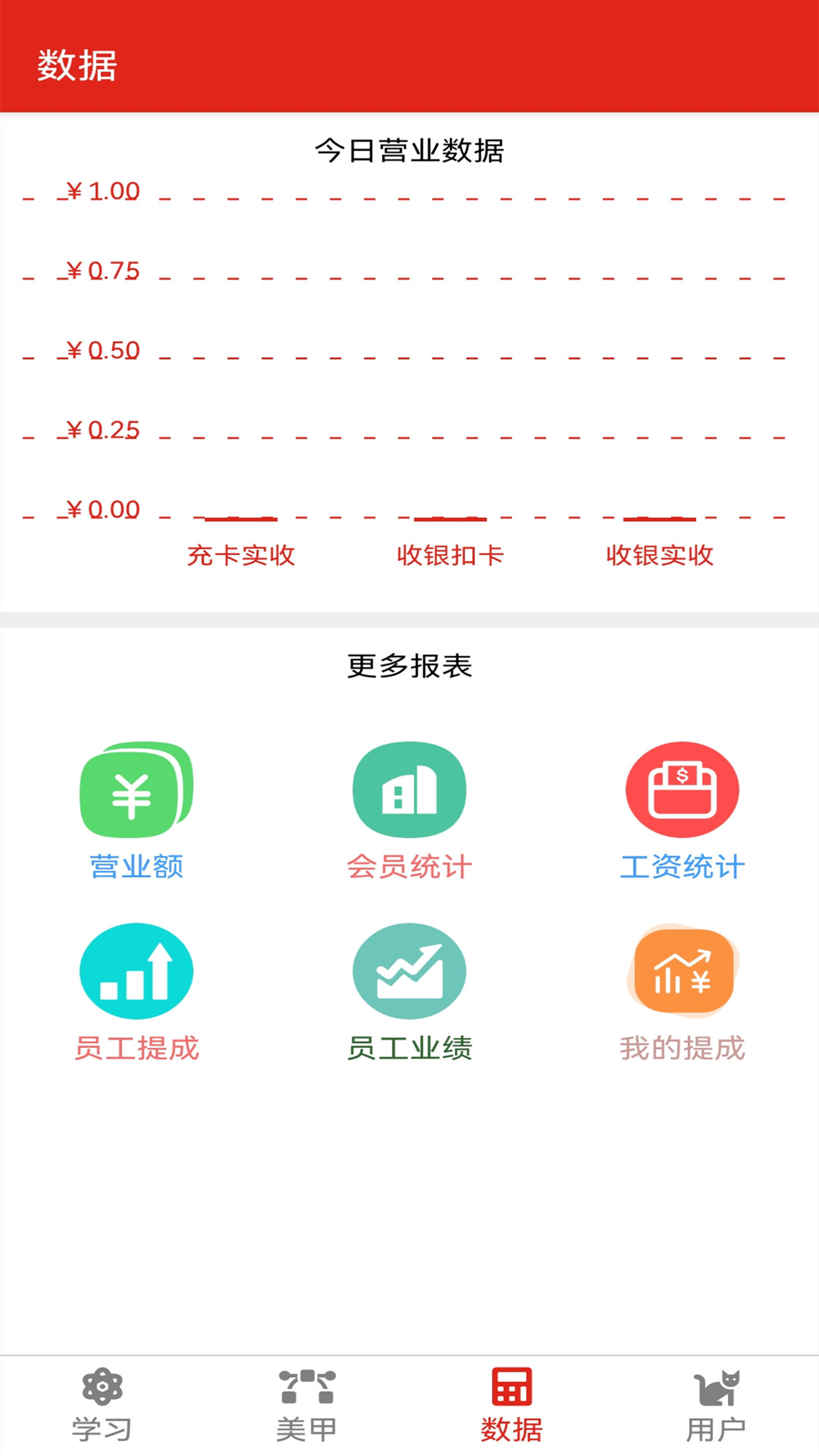The height and width of the screenshot is (1456, 819).
Task: Open the 营业额 revenue report
Action: click(136, 810)
